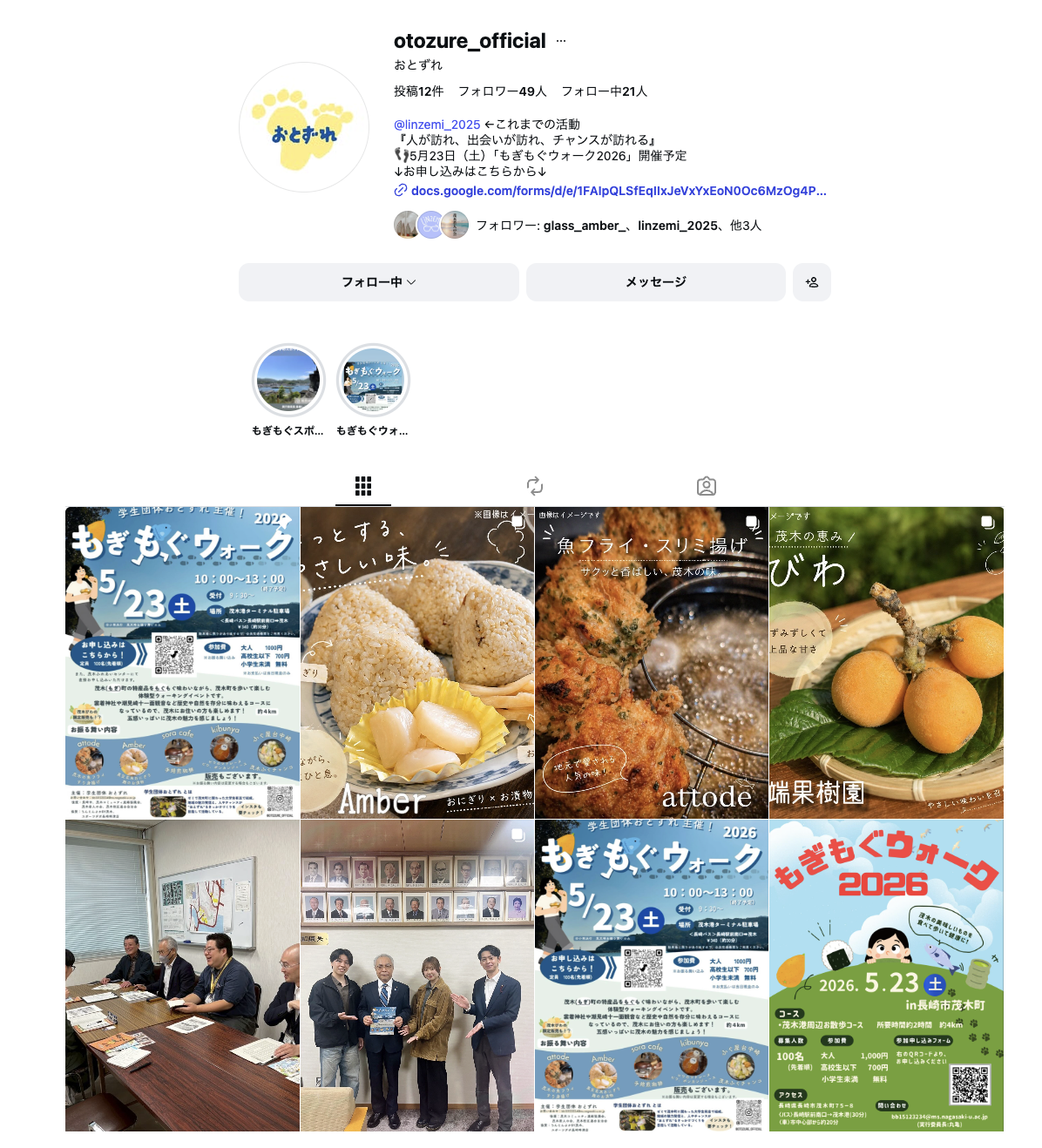Open suggested accounts add-person button
The width and height of the screenshot is (1042, 1148).
(812, 282)
